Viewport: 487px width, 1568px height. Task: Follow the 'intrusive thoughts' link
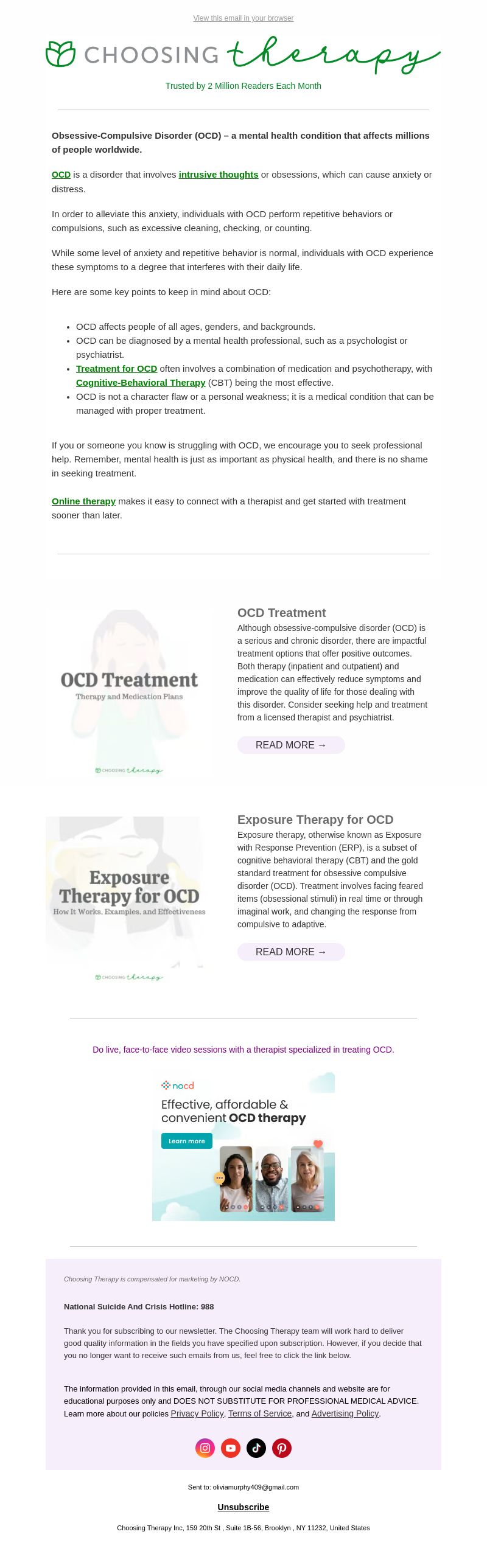[x=218, y=175]
